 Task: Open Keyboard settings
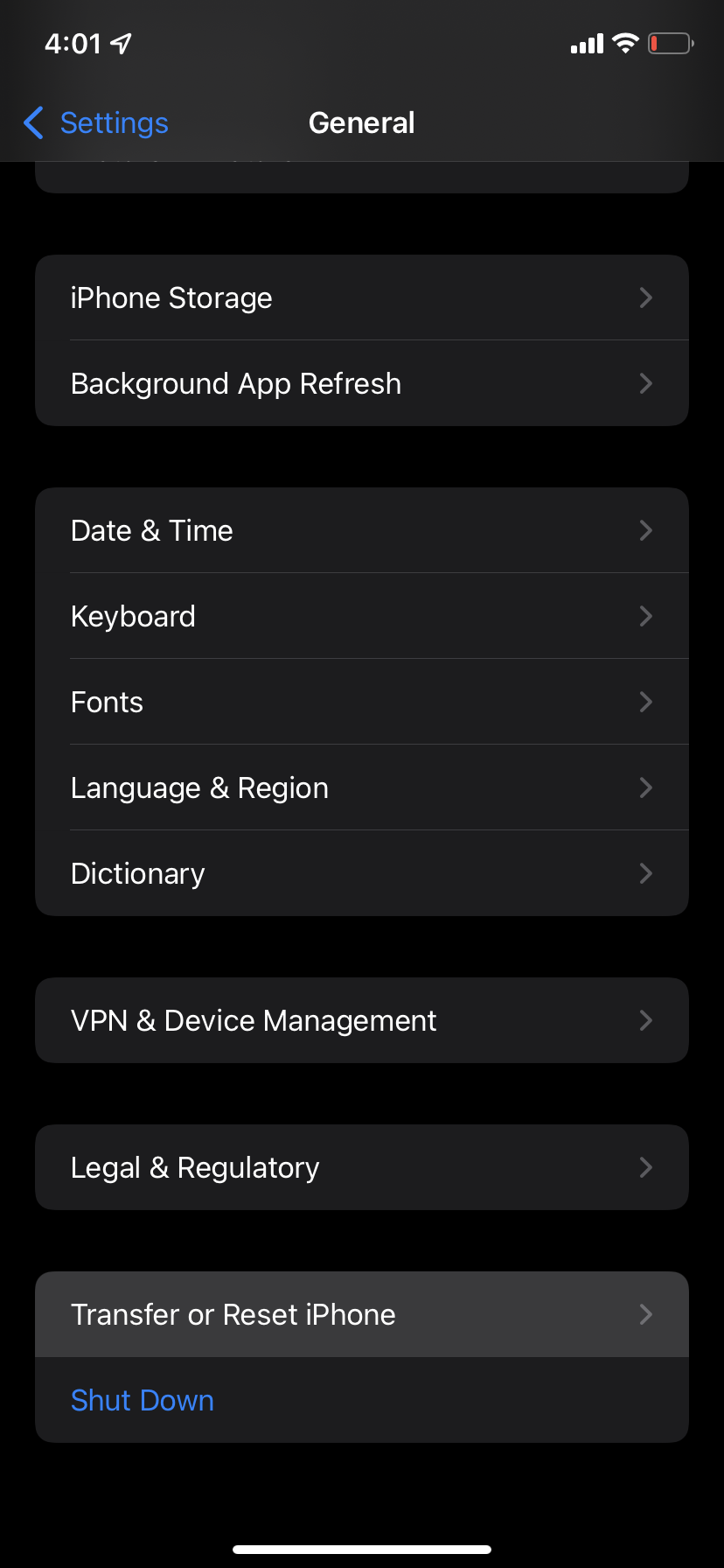[361, 617]
